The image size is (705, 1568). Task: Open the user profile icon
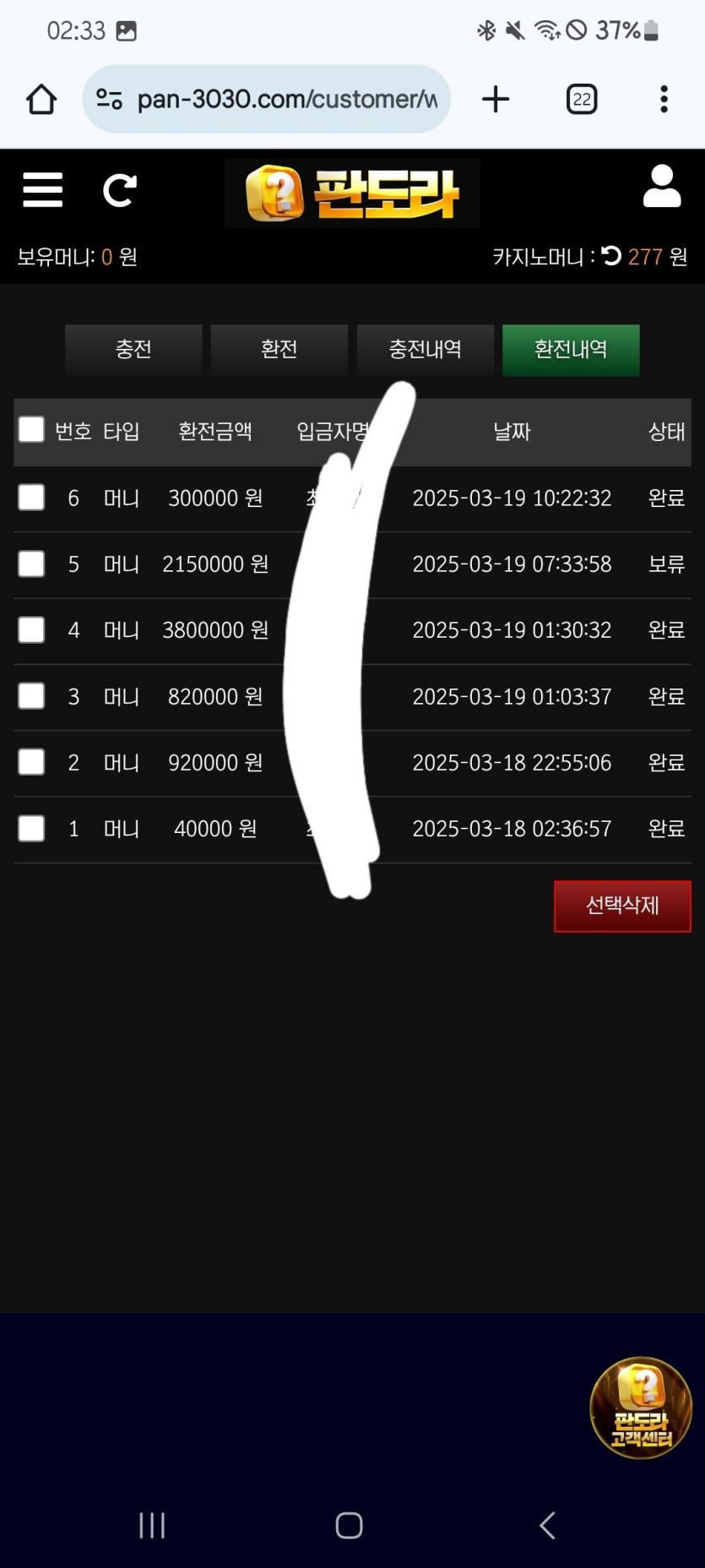(661, 187)
